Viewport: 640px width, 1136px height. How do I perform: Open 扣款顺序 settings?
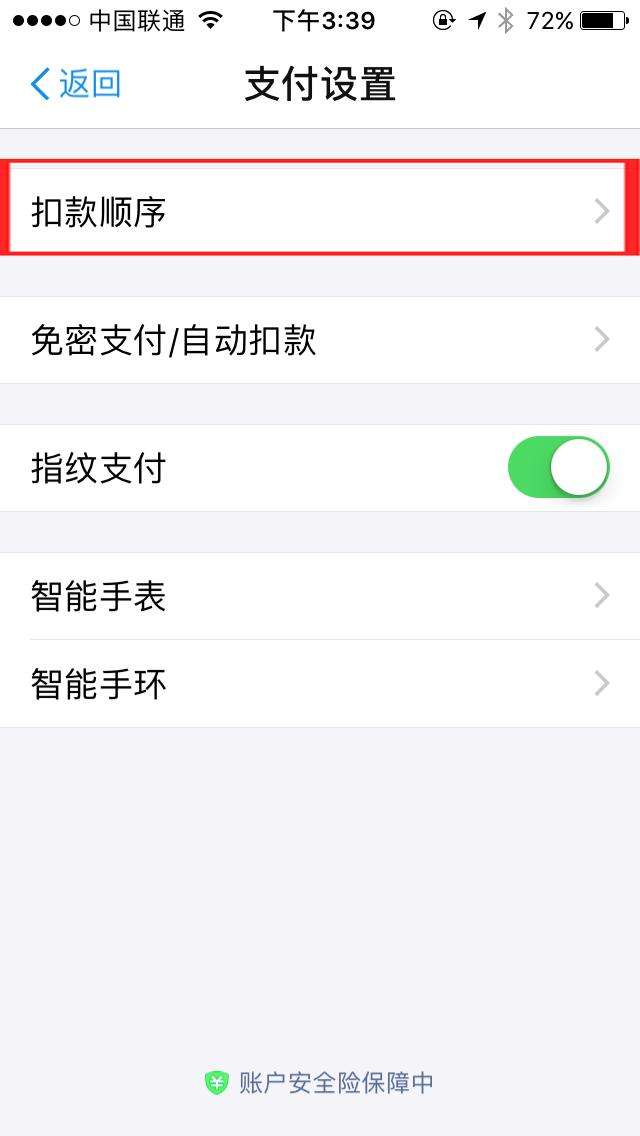point(320,211)
